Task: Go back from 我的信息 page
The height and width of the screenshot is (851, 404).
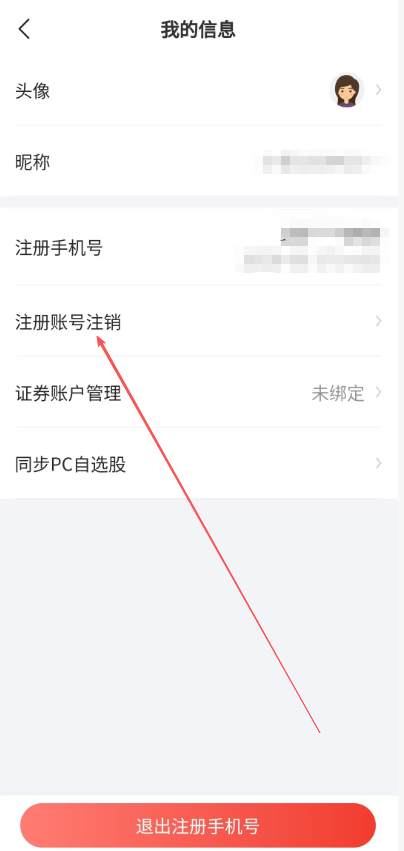Action: pos(24,29)
